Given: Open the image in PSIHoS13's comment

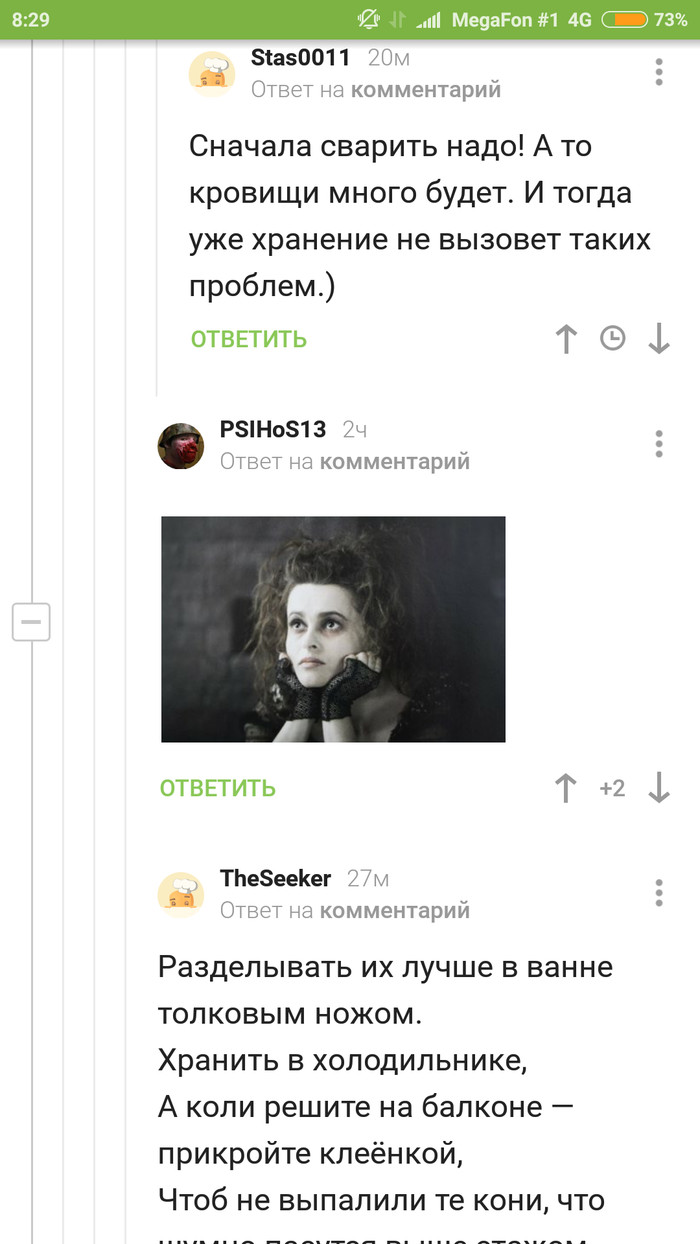Looking at the screenshot, I should point(333,629).
